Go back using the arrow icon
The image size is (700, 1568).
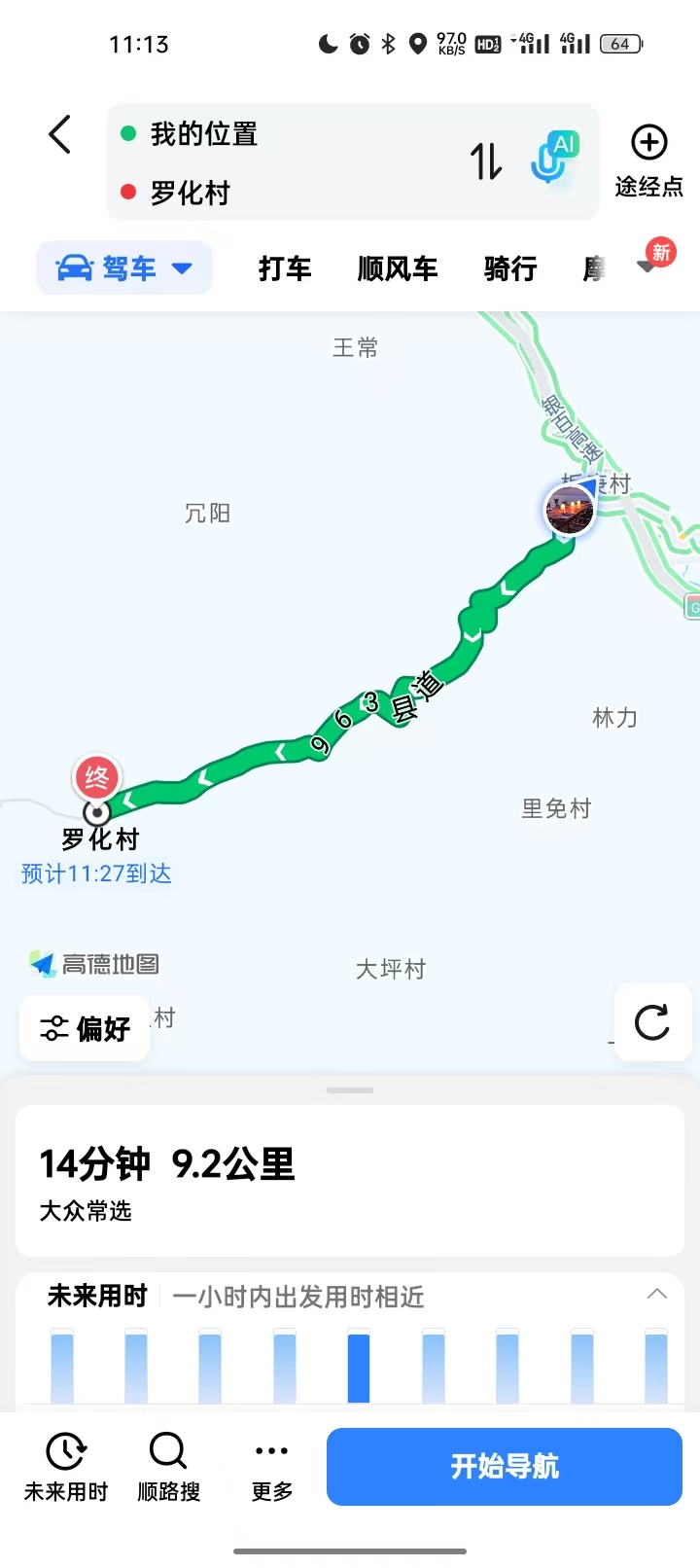coord(60,134)
